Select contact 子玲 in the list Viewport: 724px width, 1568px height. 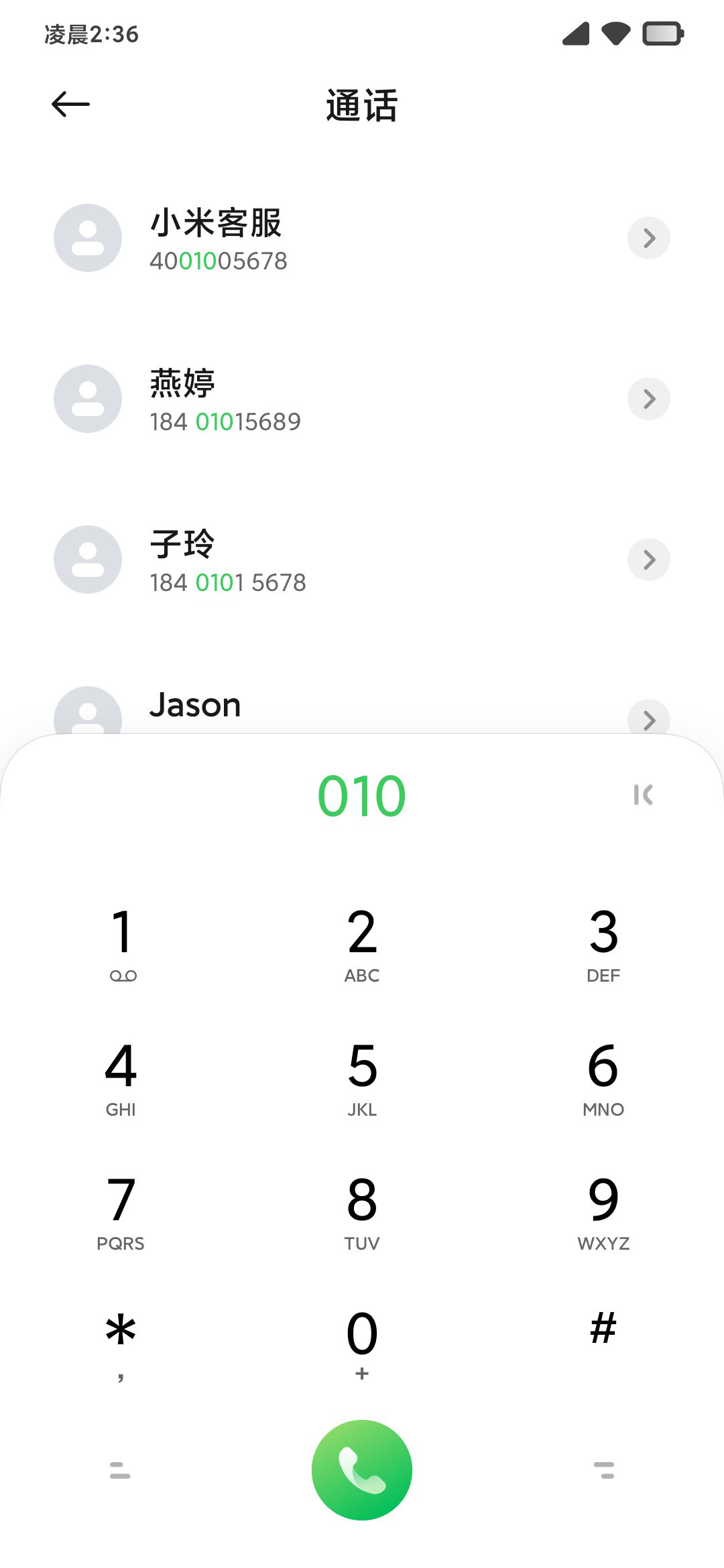(x=362, y=560)
